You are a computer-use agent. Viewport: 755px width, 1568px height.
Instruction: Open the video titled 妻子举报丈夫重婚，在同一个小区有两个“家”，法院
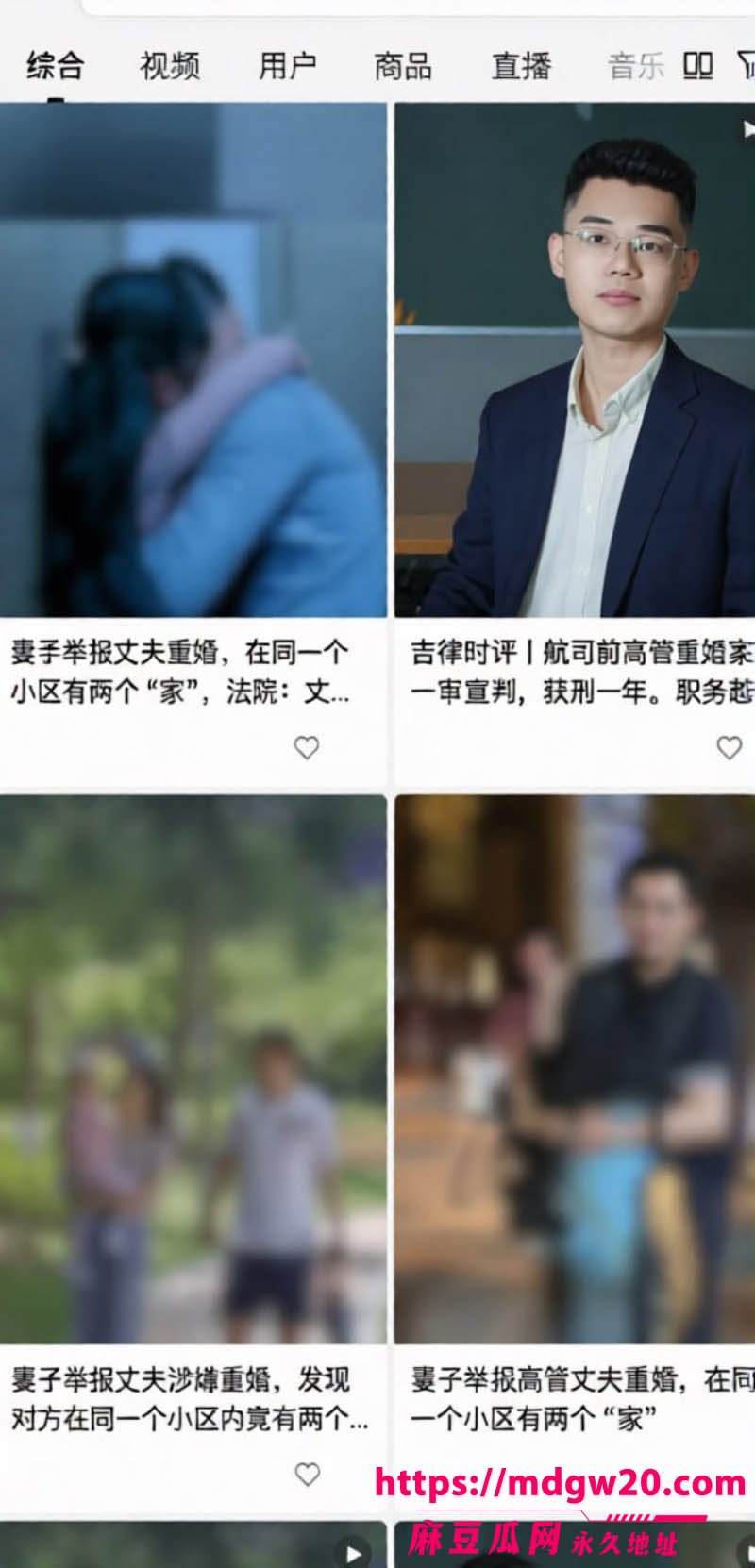pyautogui.click(x=193, y=444)
